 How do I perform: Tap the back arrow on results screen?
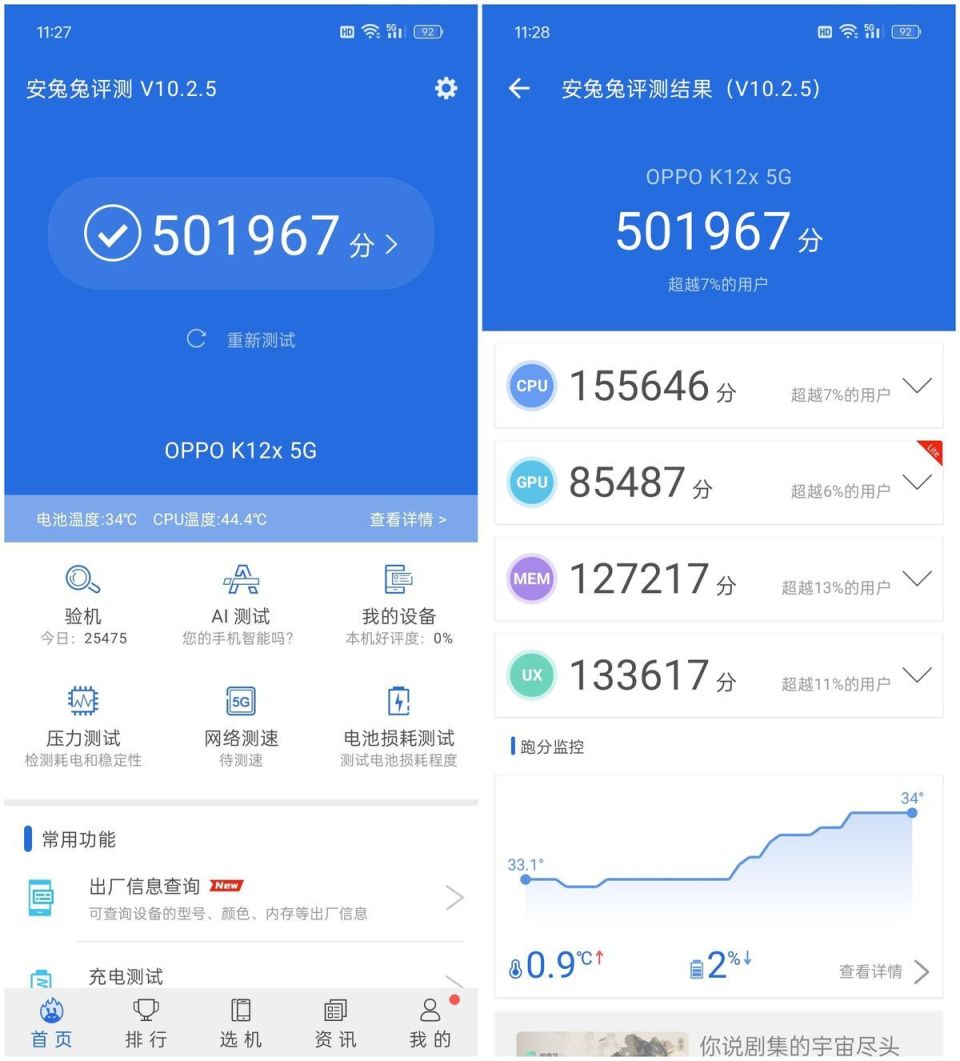518,89
